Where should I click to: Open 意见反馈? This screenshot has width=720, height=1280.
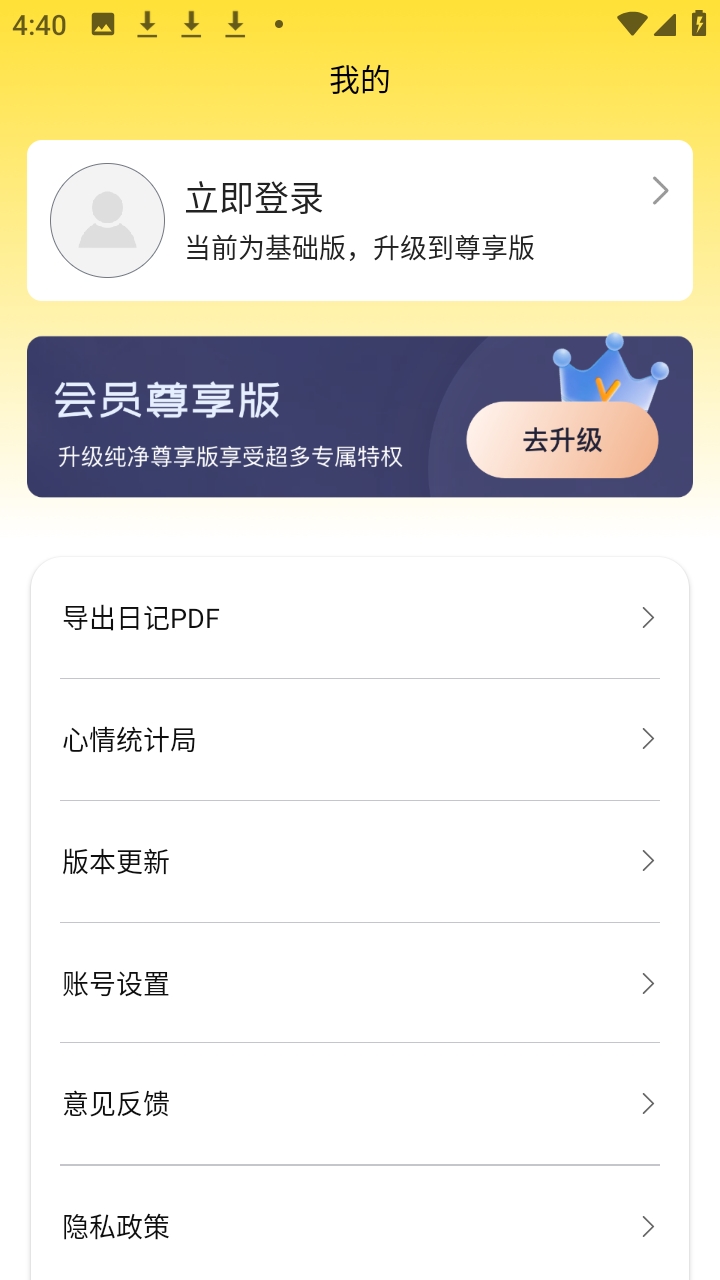pos(360,1104)
